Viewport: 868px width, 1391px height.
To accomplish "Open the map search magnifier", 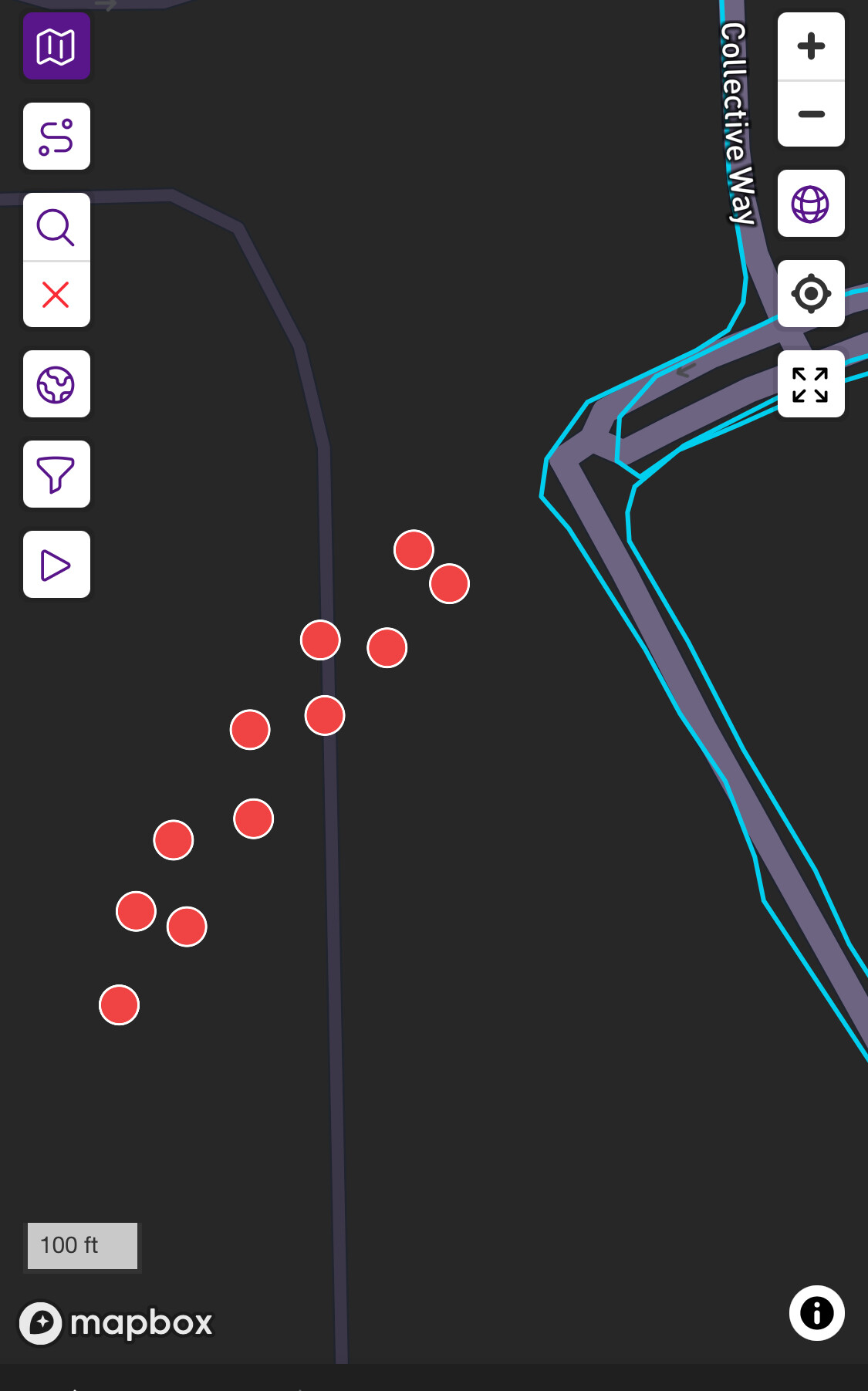I will pos(56,227).
